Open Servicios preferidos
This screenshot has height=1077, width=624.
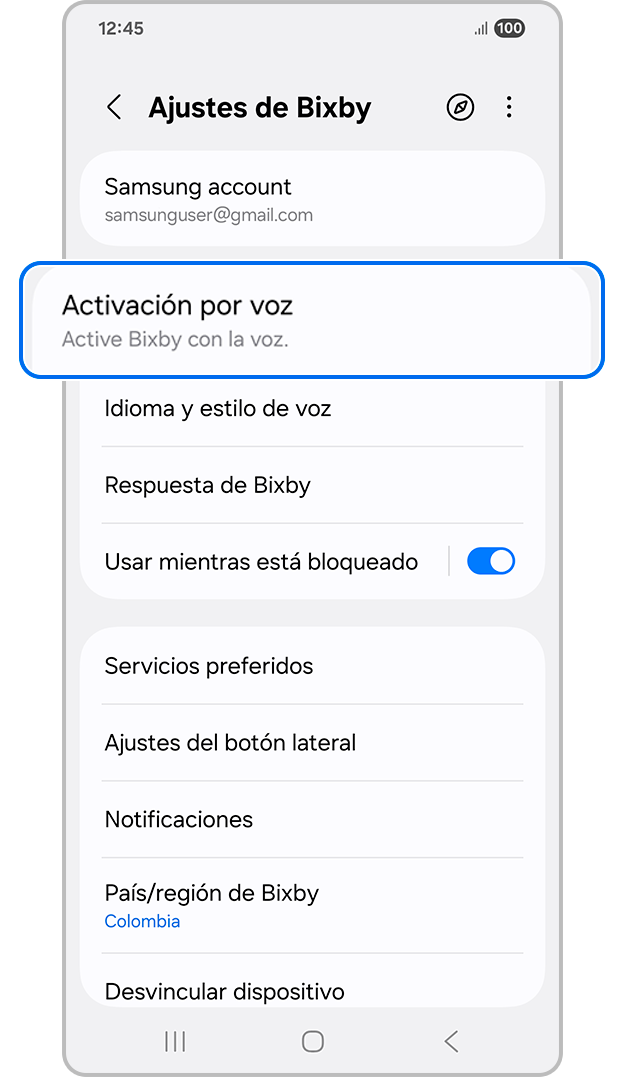pyautogui.click(x=312, y=666)
